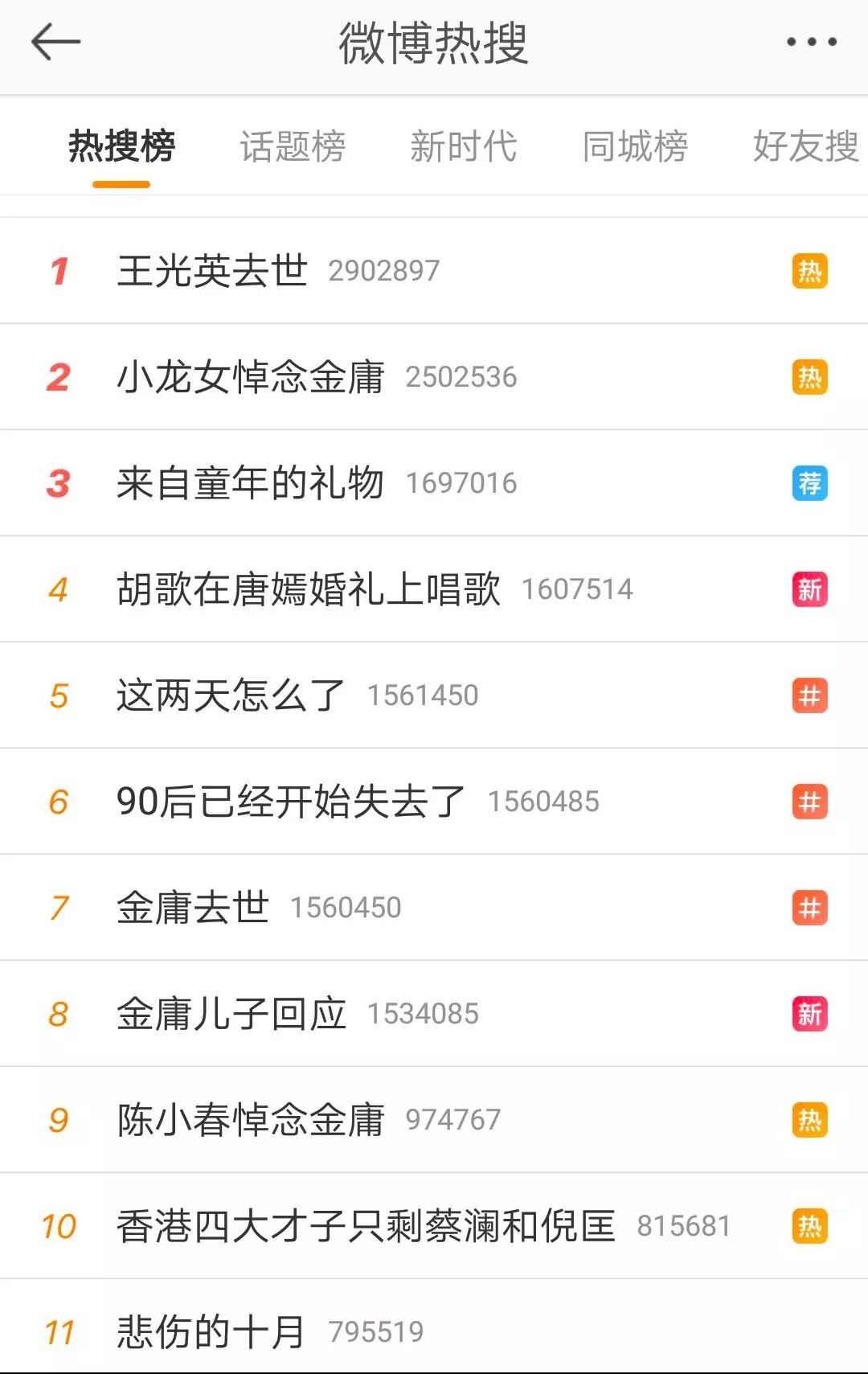View the topic 胡歌在唐嫣婚礼上唱歌
Image resolution: width=868 pixels, height=1374 pixels.
pyautogui.click(x=434, y=589)
